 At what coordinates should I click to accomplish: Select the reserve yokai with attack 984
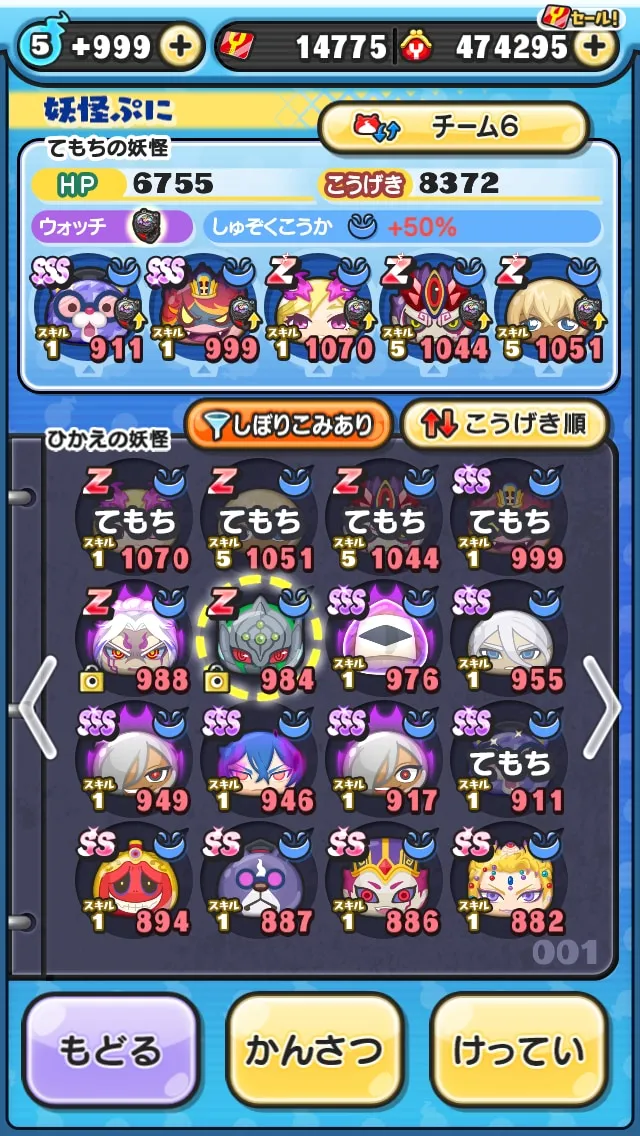click(259, 638)
